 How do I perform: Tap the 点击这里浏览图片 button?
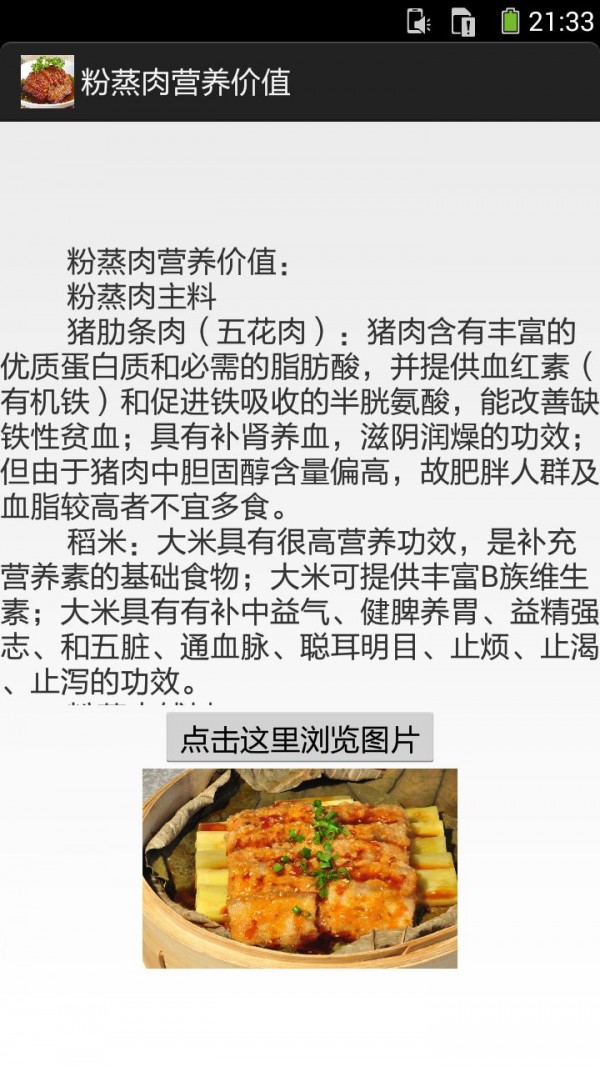(x=299, y=739)
